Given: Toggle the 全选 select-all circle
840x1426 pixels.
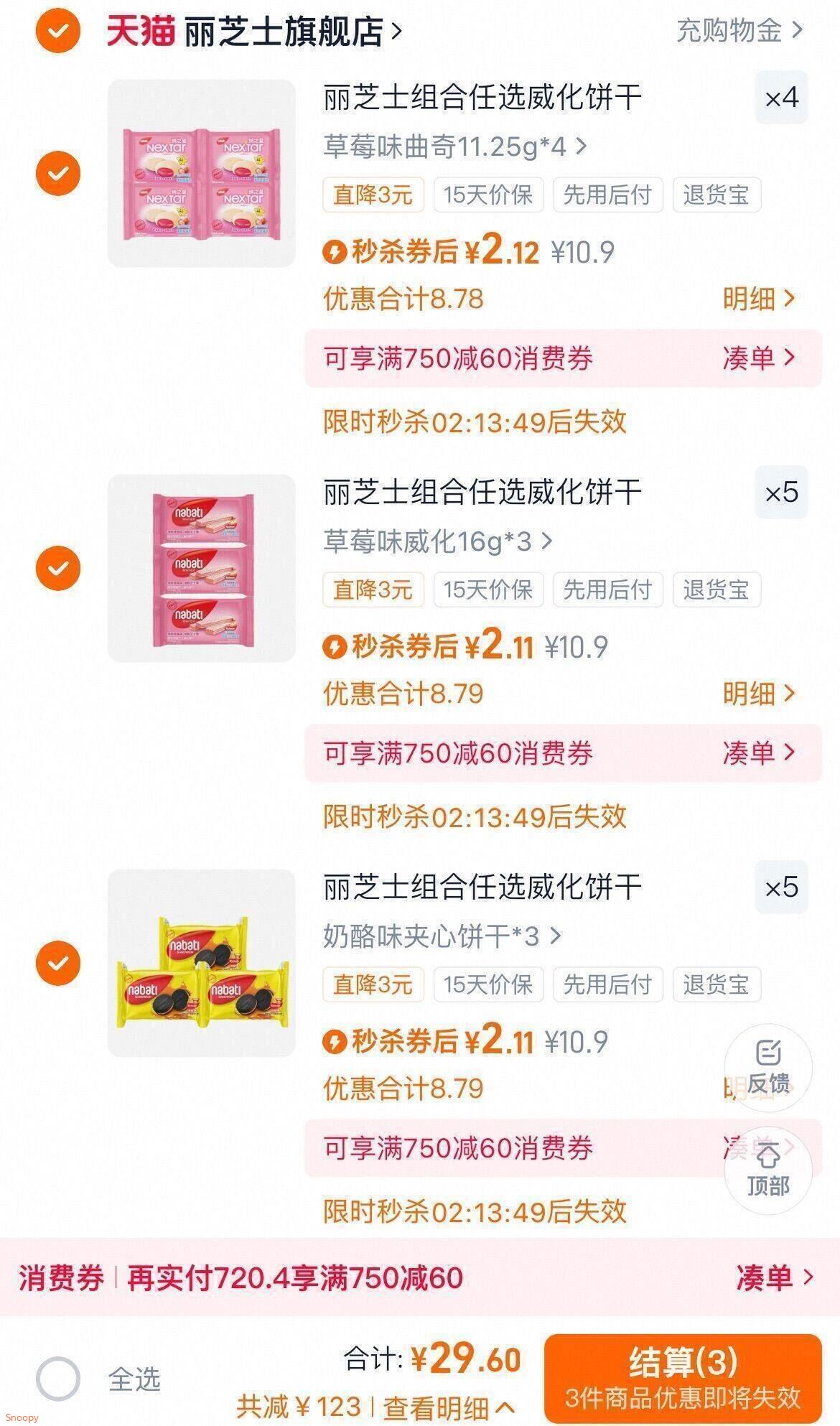Looking at the screenshot, I should click(x=58, y=1379).
